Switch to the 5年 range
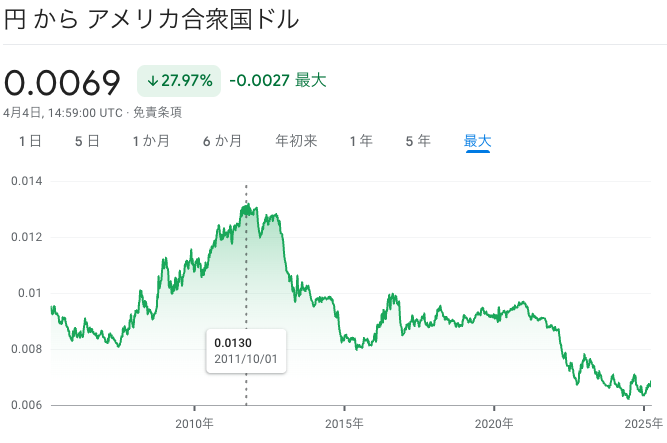 (418, 142)
